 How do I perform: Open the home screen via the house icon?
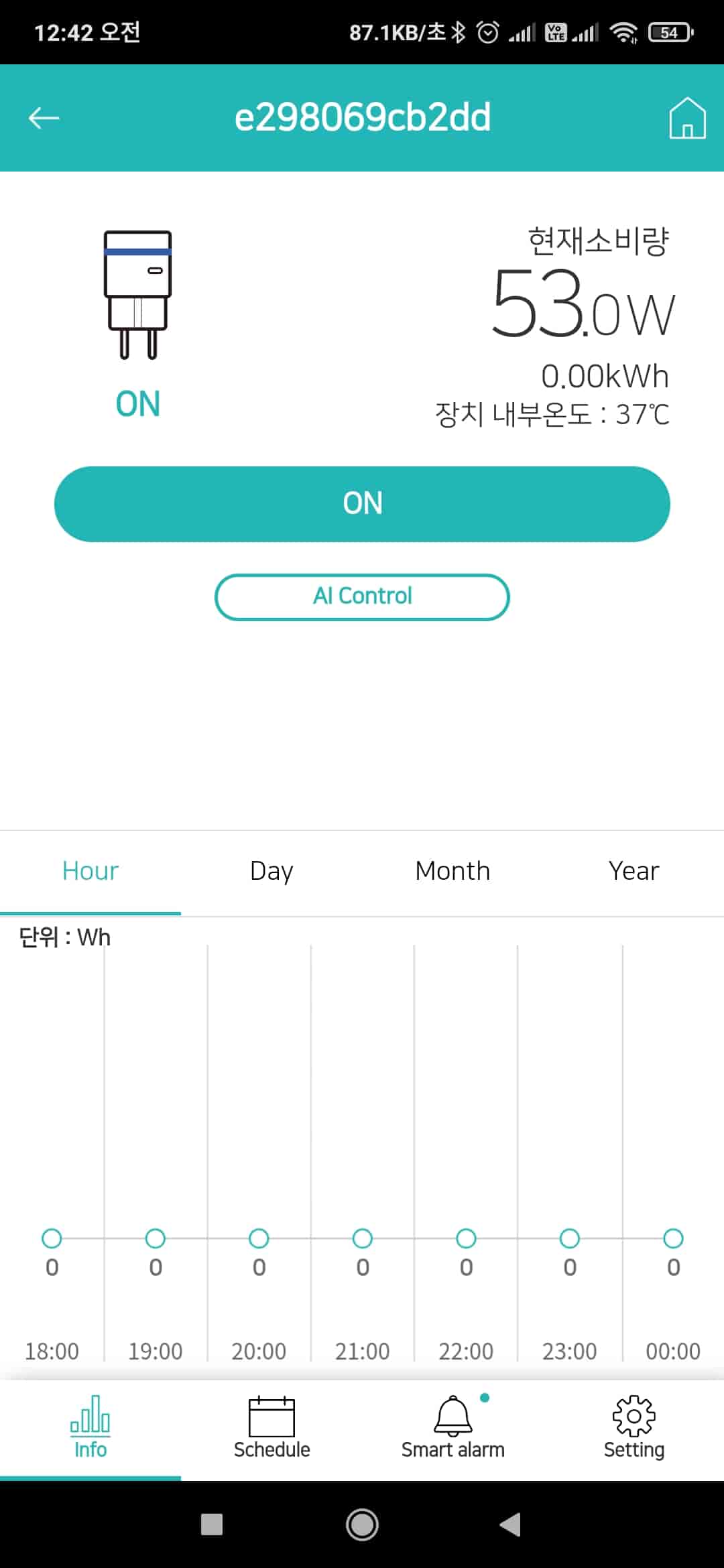[x=686, y=119]
